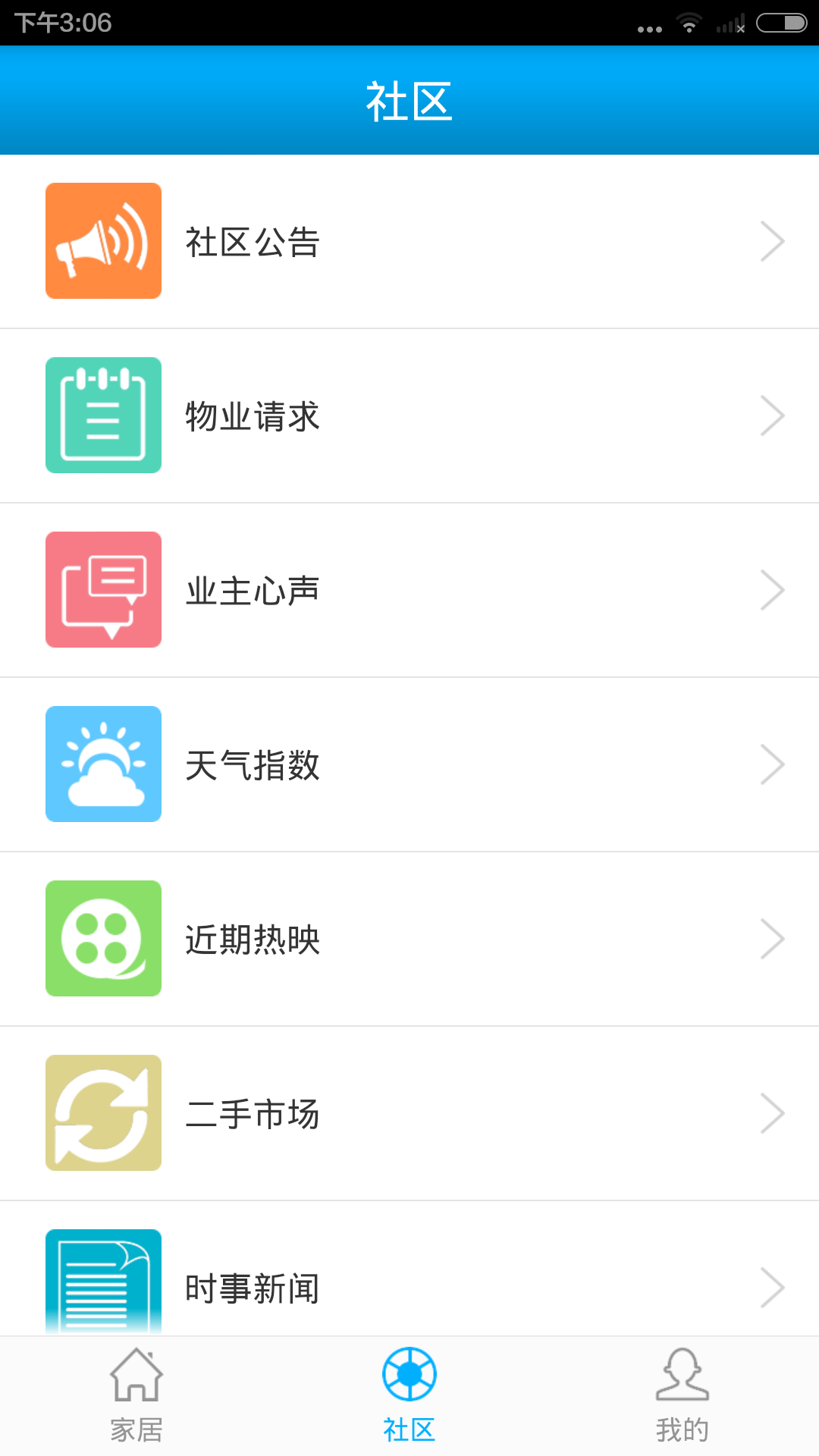Screen dimensions: 819x1456
Task: Tap the 社区 title in header
Action: pyautogui.click(x=409, y=101)
